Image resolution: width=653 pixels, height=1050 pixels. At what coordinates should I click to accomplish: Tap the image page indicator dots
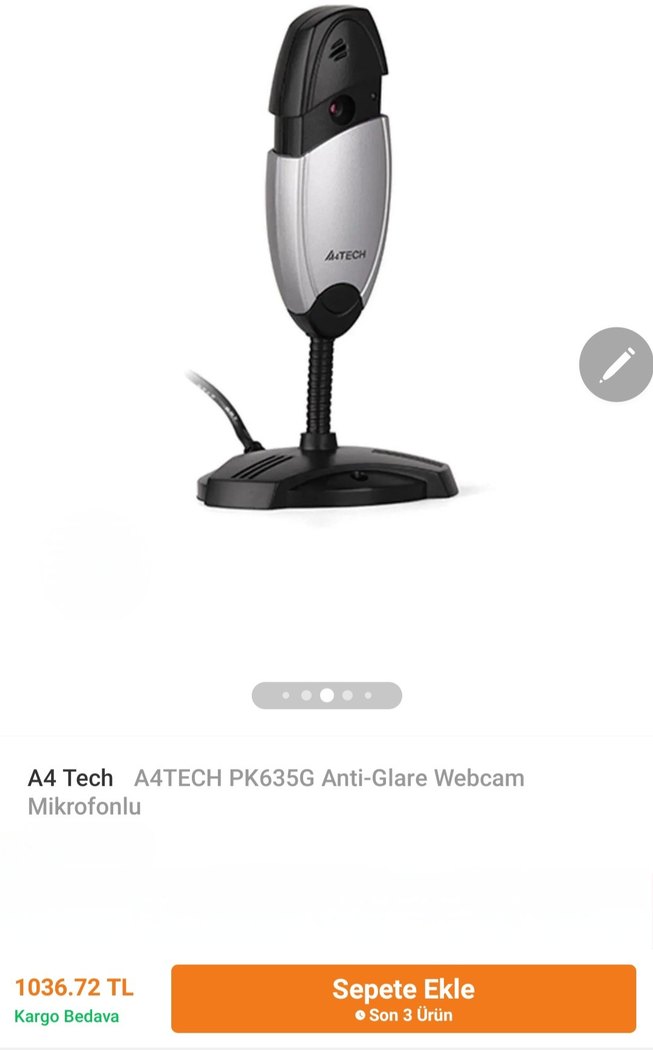click(327, 695)
